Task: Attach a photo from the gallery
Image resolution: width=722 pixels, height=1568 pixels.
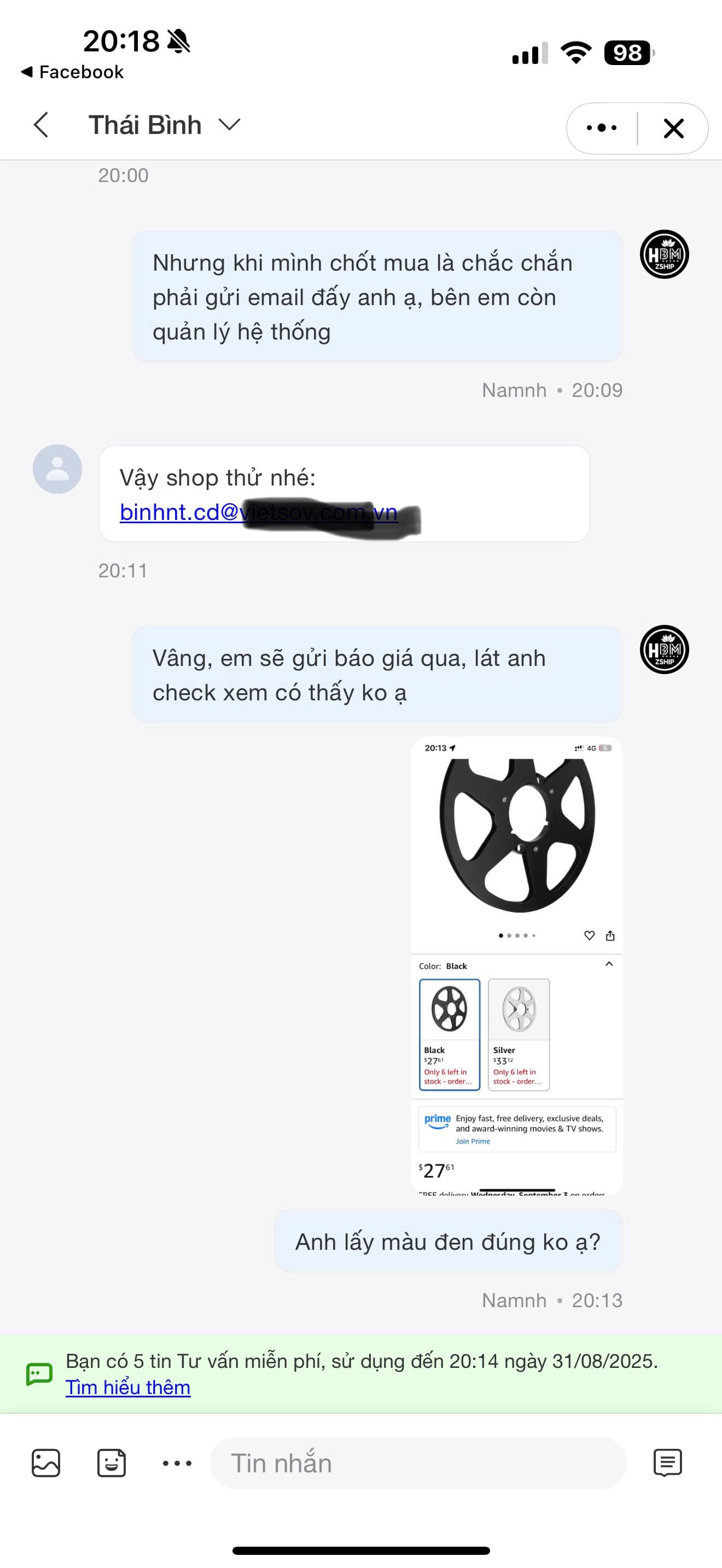Action: pyautogui.click(x=46, y=1462)
